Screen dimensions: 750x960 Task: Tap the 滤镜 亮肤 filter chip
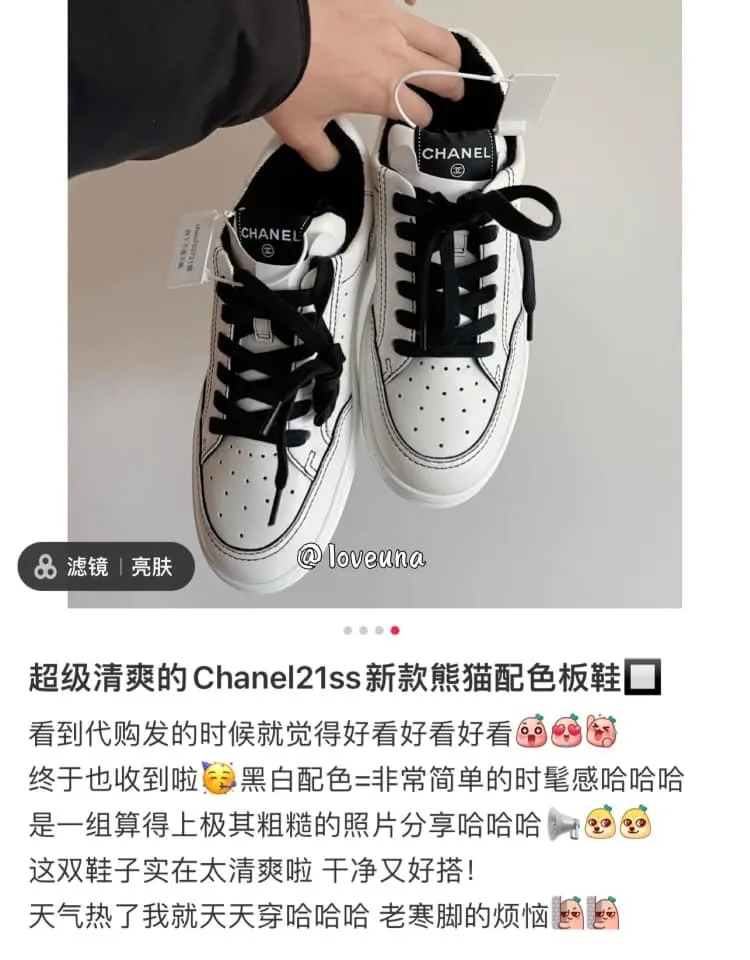104,567
